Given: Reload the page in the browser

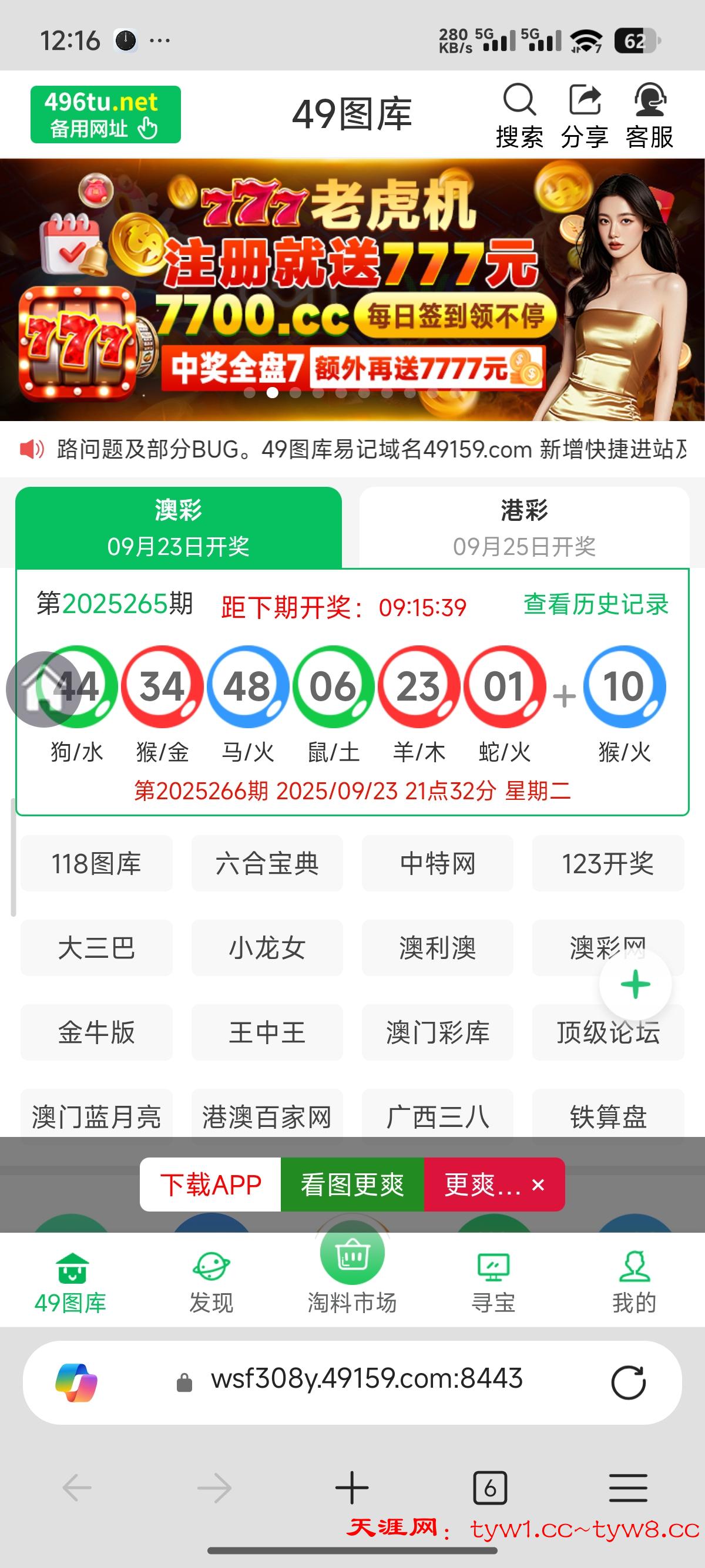Looking at the screenshot, I should point(627,1382).
